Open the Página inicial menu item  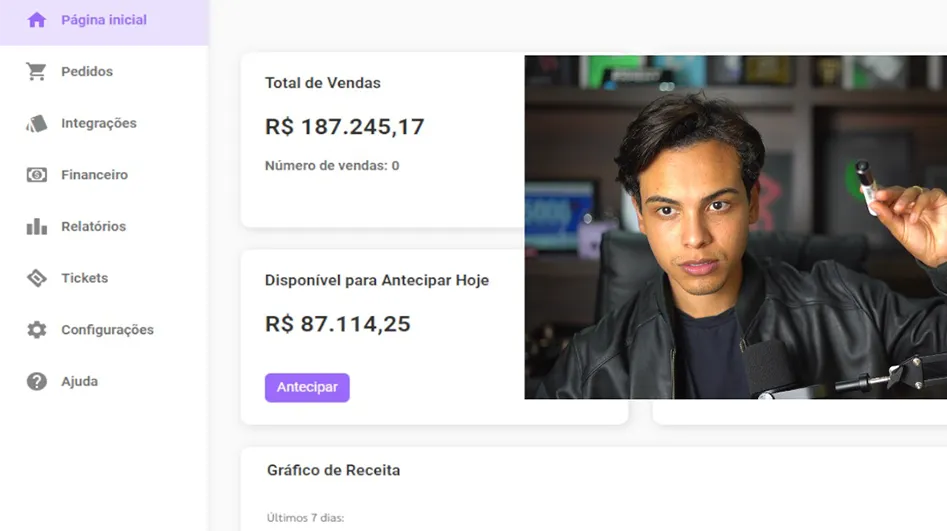coord(103,20)
